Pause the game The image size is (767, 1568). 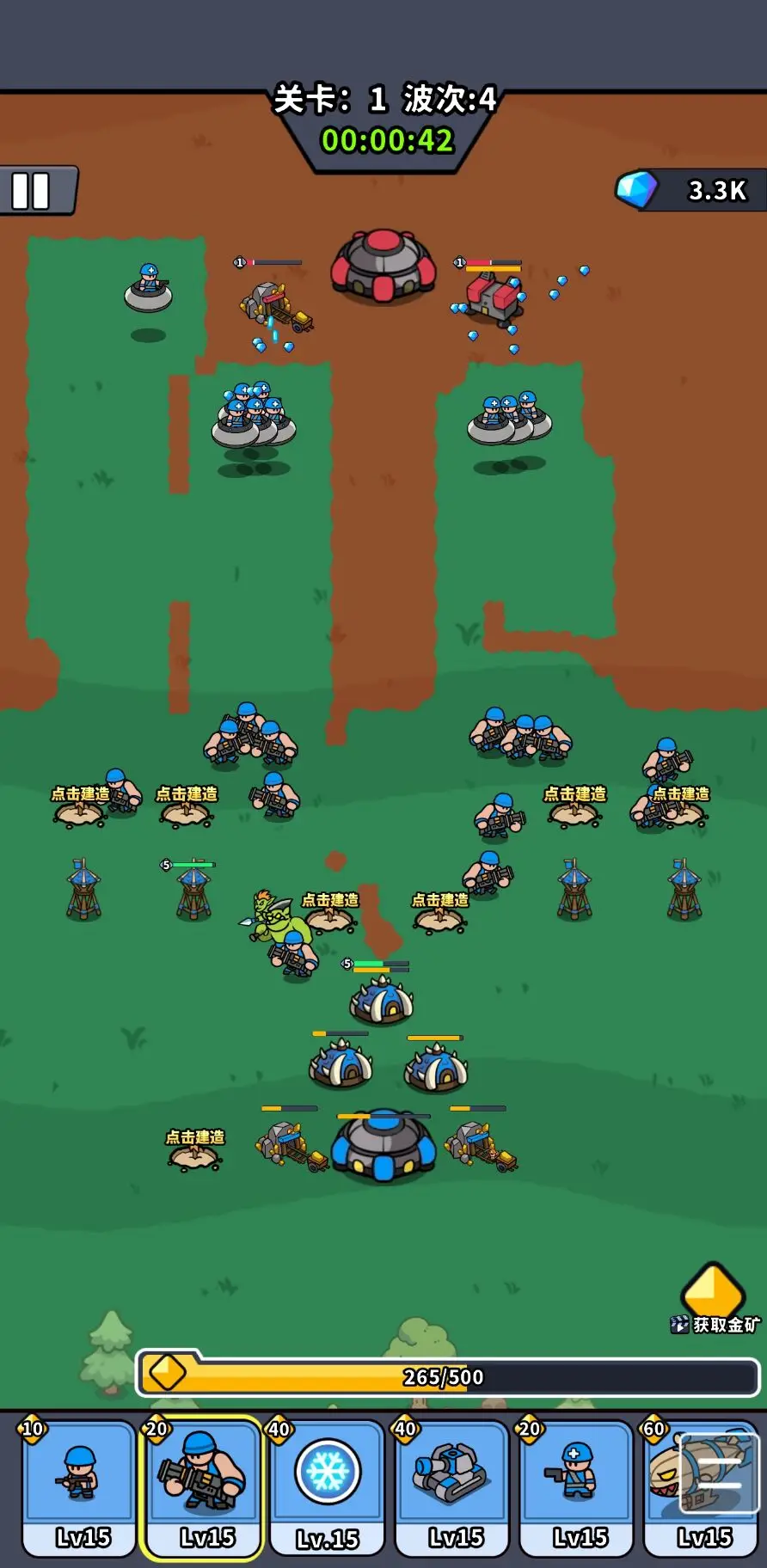[33, 191]
